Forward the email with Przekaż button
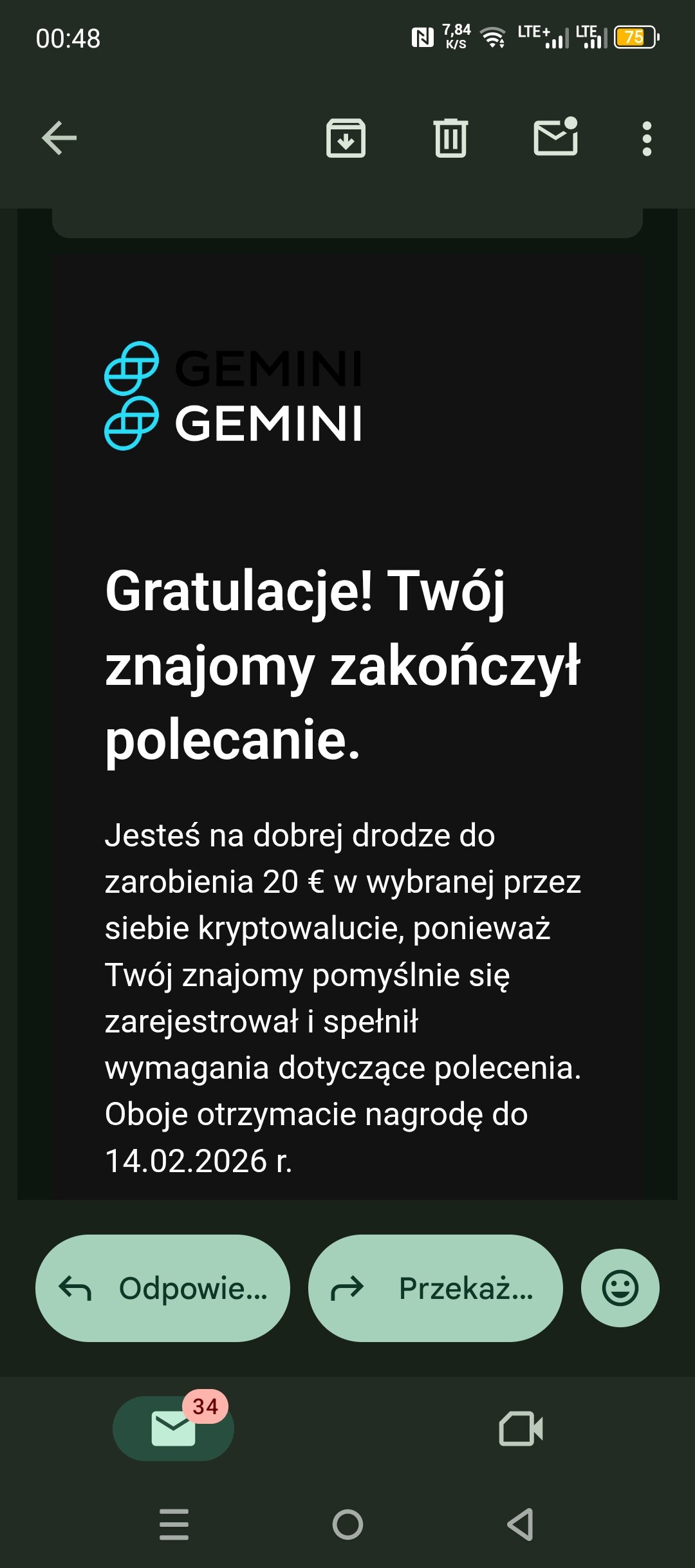This screenshot has height=1568, width=695. click(435, 1288)
